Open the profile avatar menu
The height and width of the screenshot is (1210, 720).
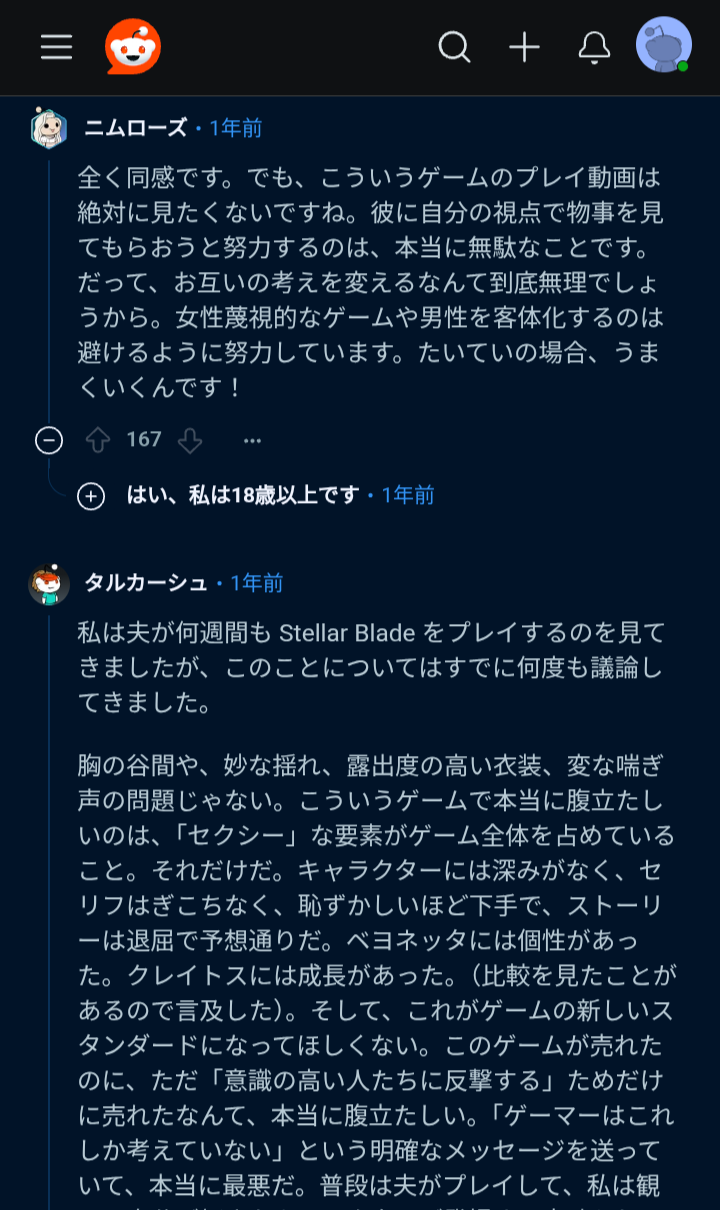(664, 45)
